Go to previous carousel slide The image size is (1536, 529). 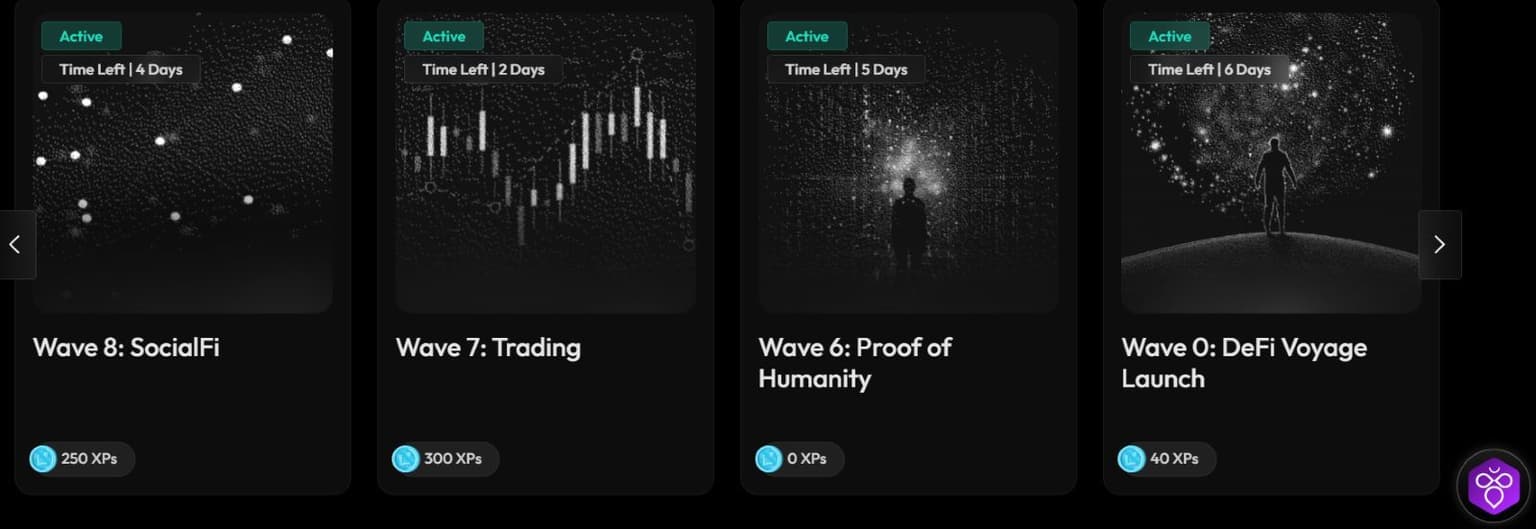click(16, 244)
